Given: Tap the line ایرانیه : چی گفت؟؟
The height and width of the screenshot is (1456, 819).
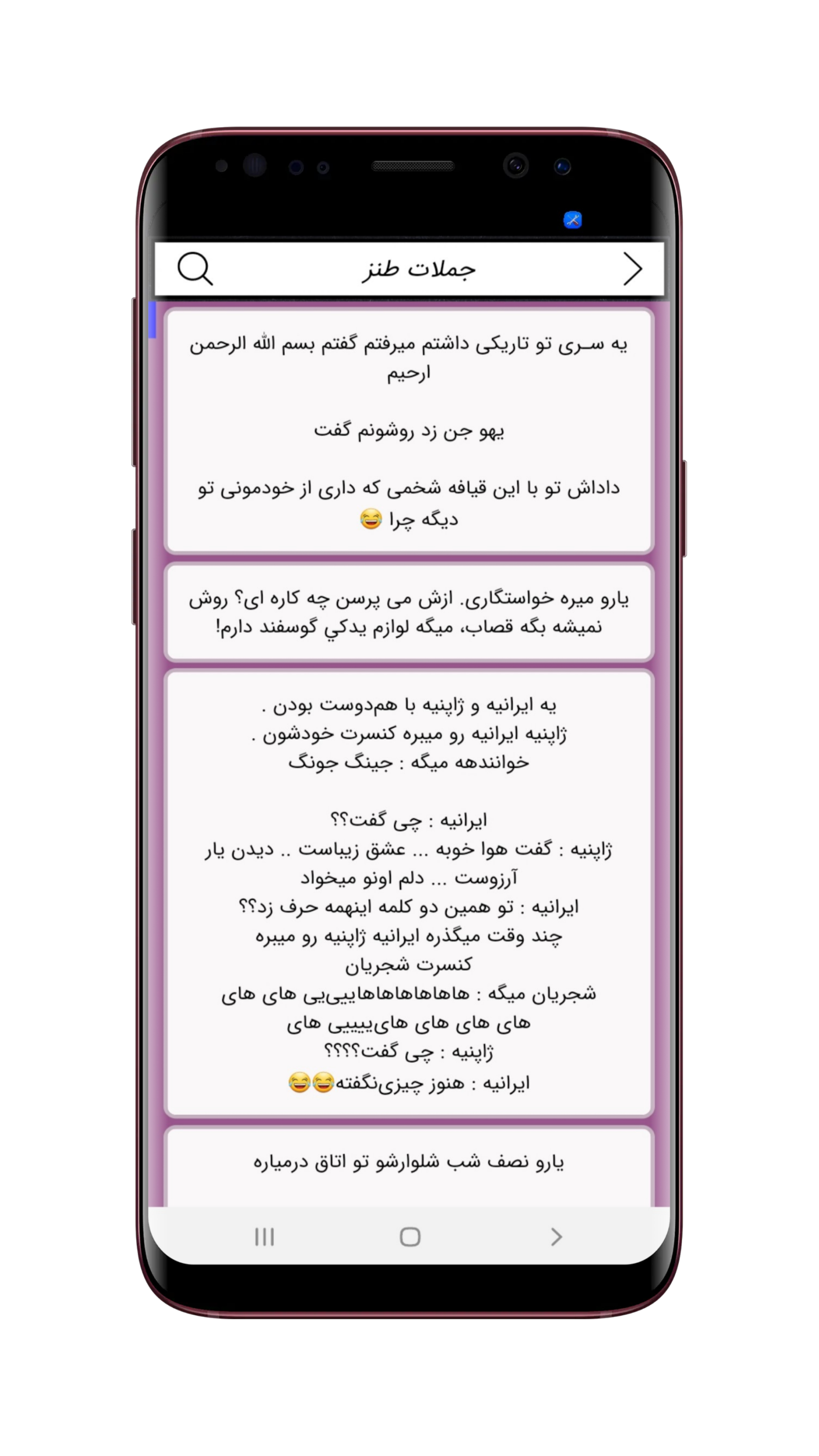Looking at the screenshot, I should tap(409, 819).
